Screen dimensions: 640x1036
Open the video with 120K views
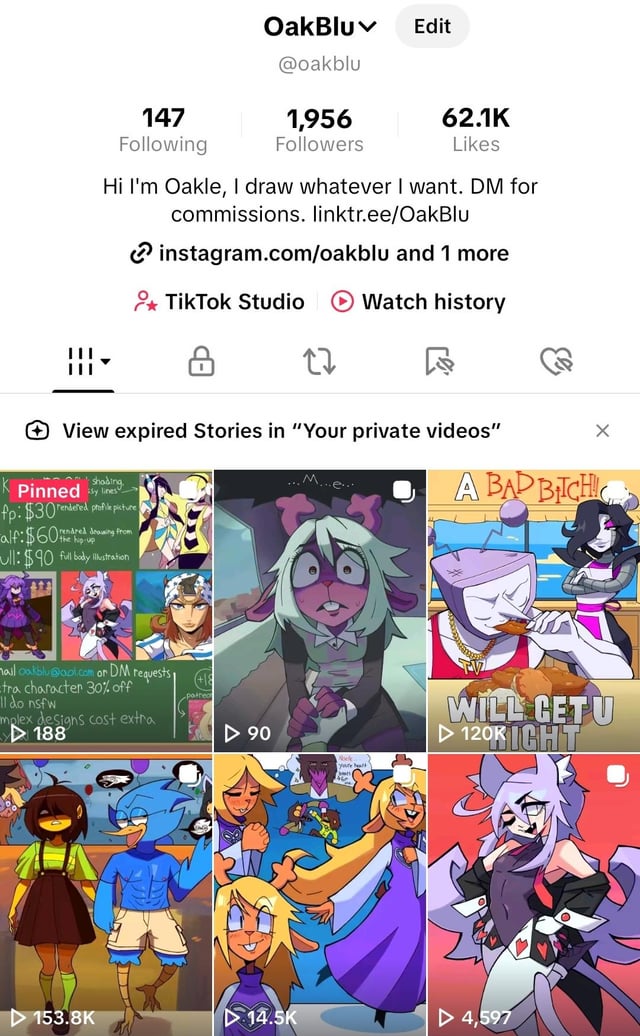click(x=533, y=610)
